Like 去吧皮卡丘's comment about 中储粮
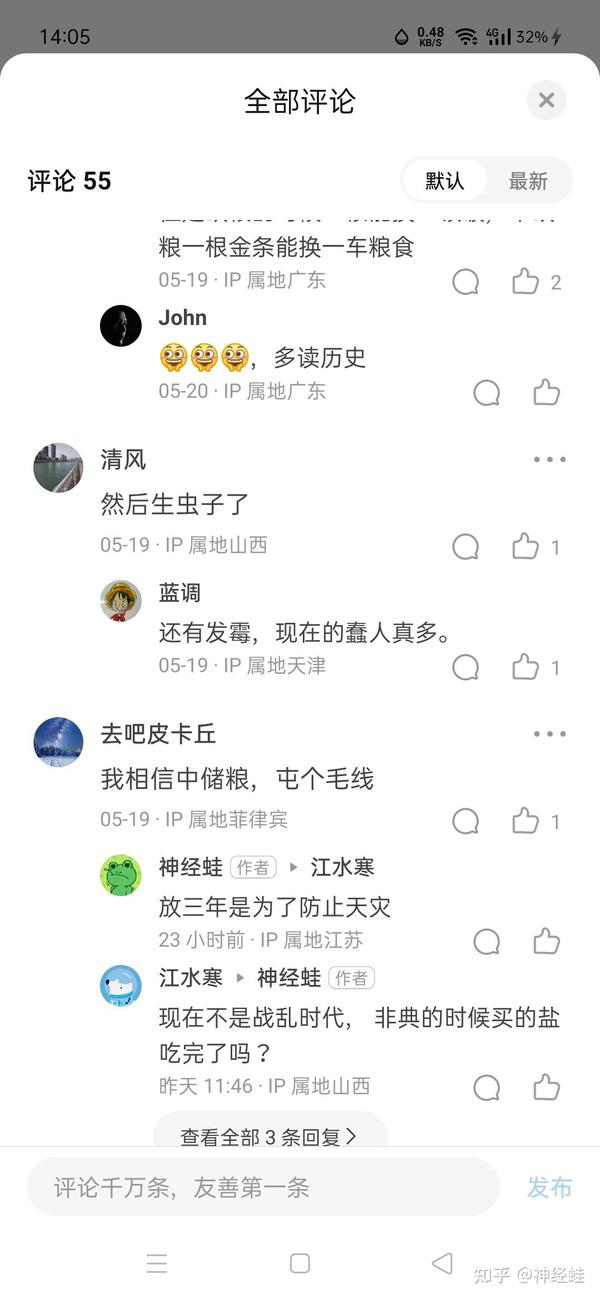This screenshot has height=1300, width=600. (526, 821)
